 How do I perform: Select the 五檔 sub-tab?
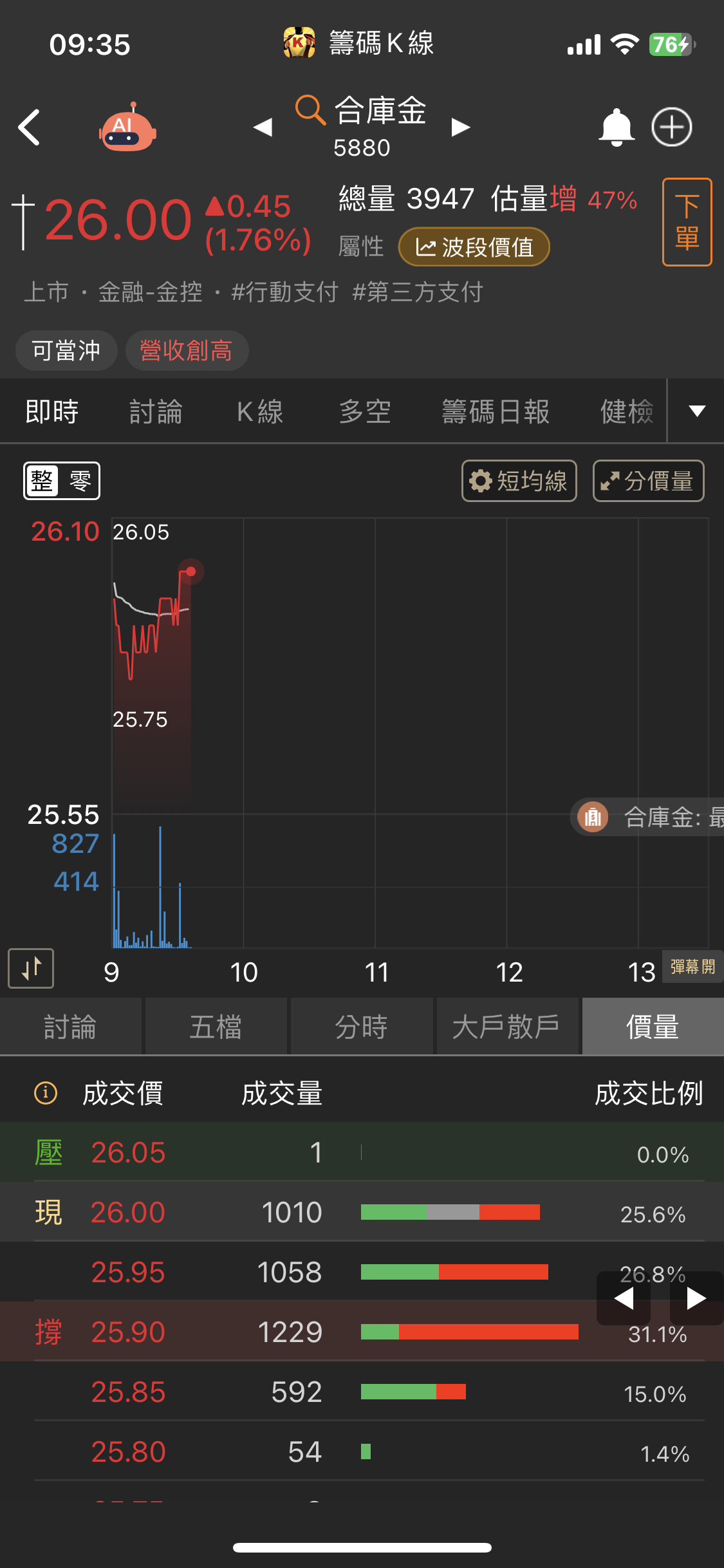tap(216, 1027)
